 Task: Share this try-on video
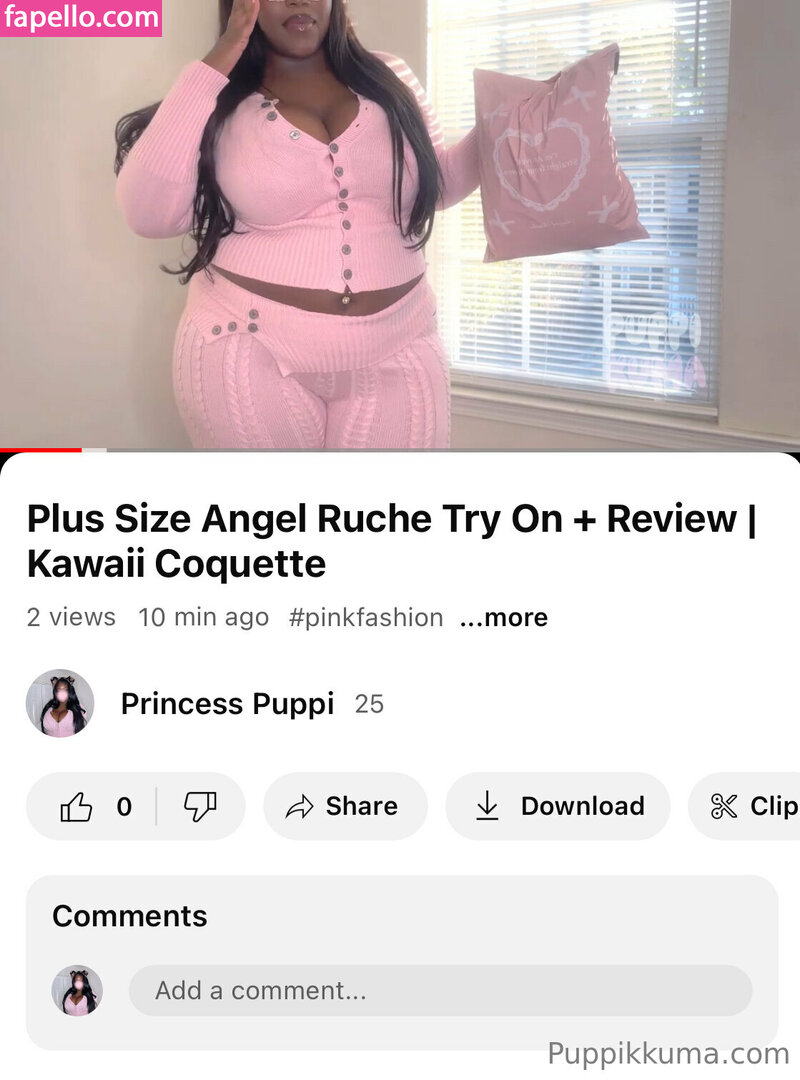(x=345, y=806)
